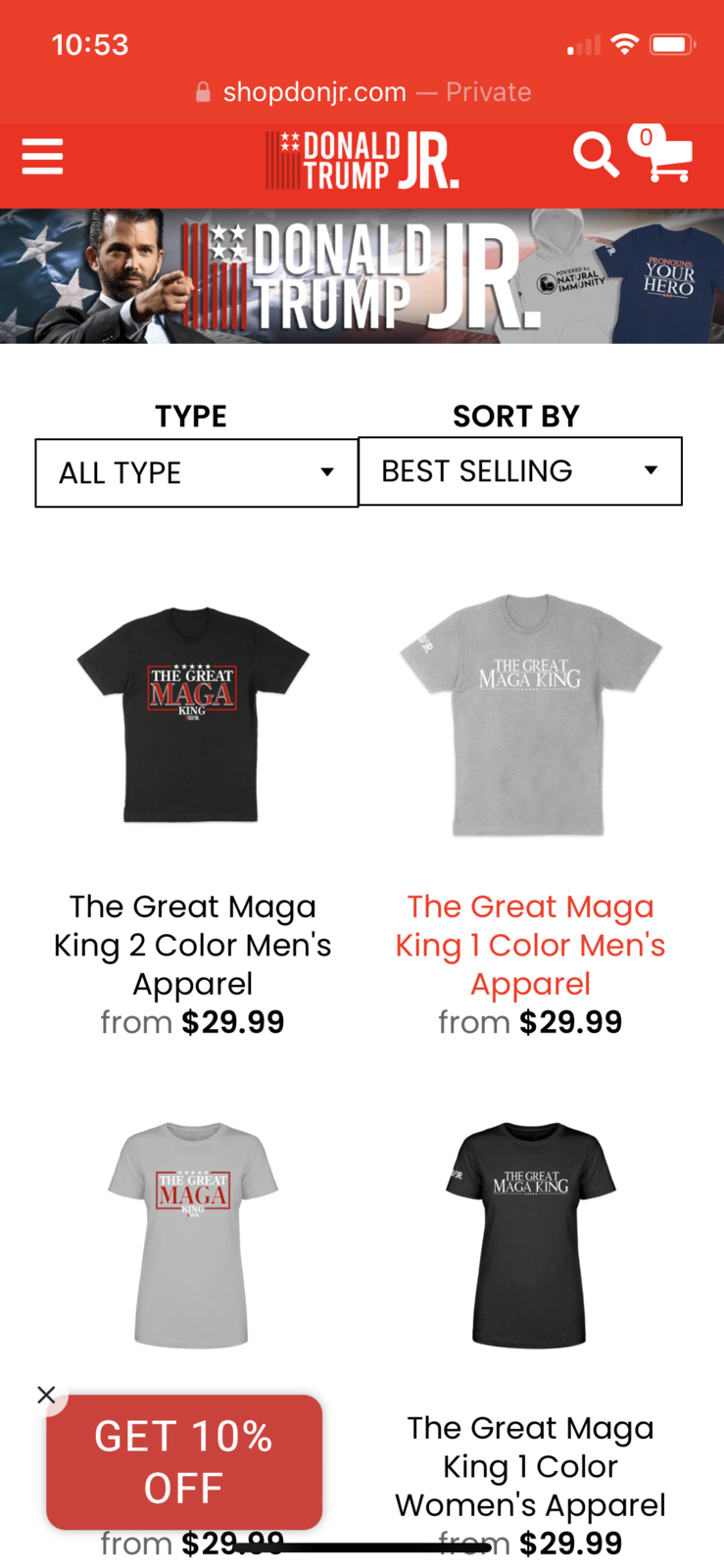The height and width of the screenshot is (1568, 724).
Task: Open the hamburger menu
Action: point(42,157)
